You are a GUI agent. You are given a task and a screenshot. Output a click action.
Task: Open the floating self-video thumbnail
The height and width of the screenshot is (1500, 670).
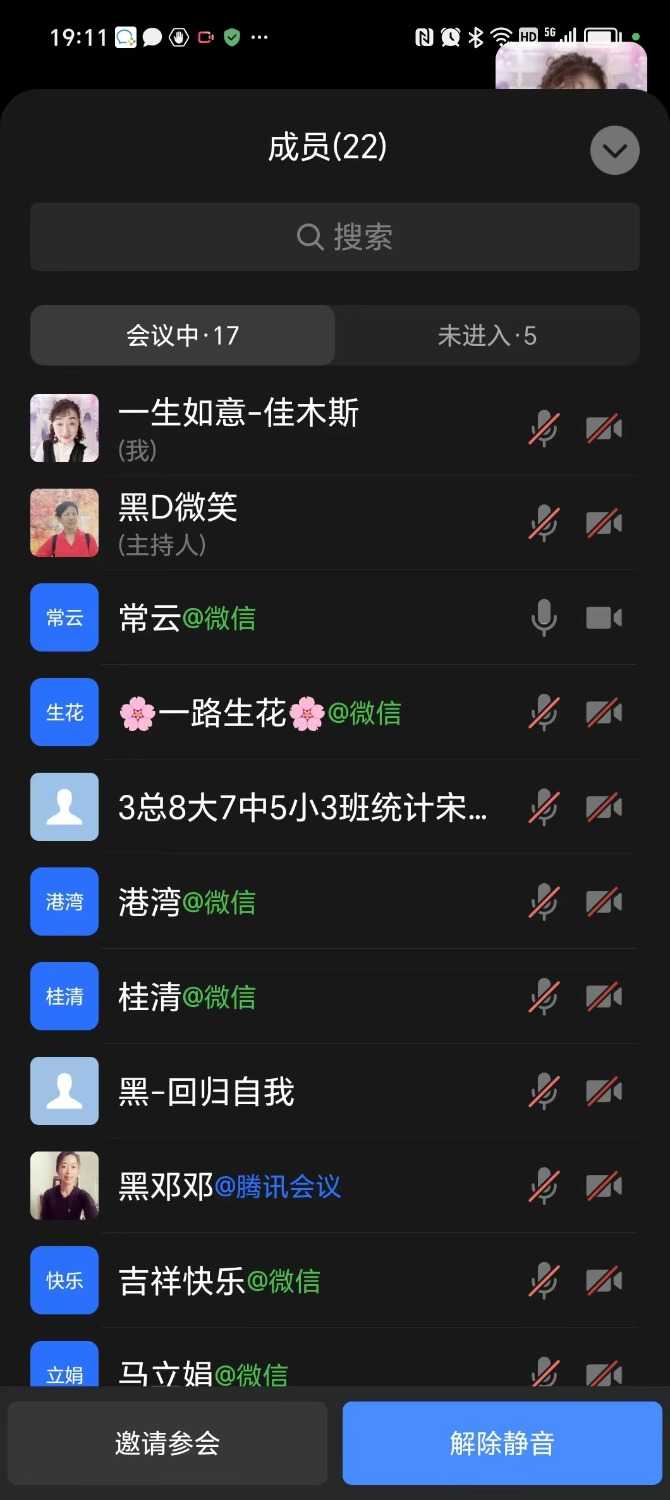point(571,66)
